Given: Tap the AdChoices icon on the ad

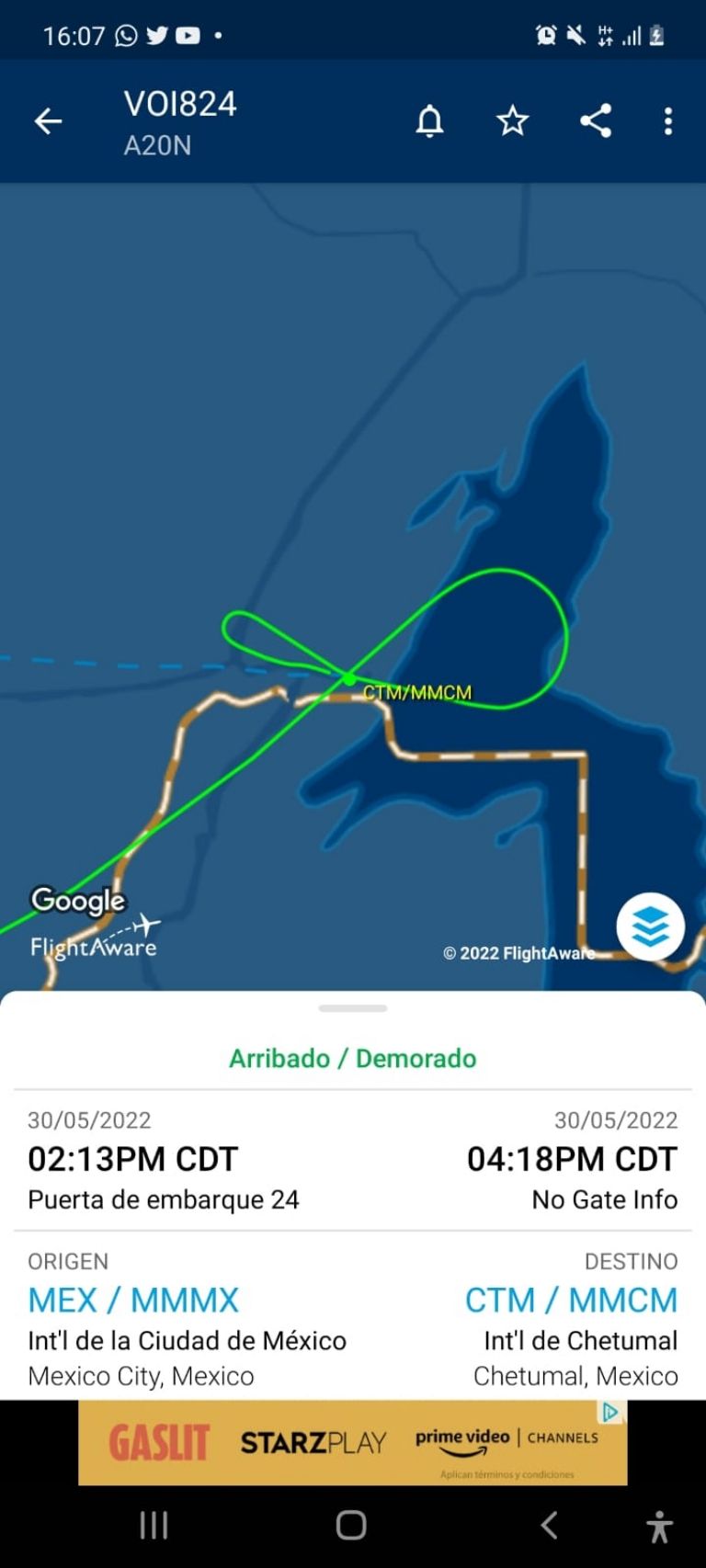Looking at the screenshot, I should pyautogui.click(x=610, y=1412).
